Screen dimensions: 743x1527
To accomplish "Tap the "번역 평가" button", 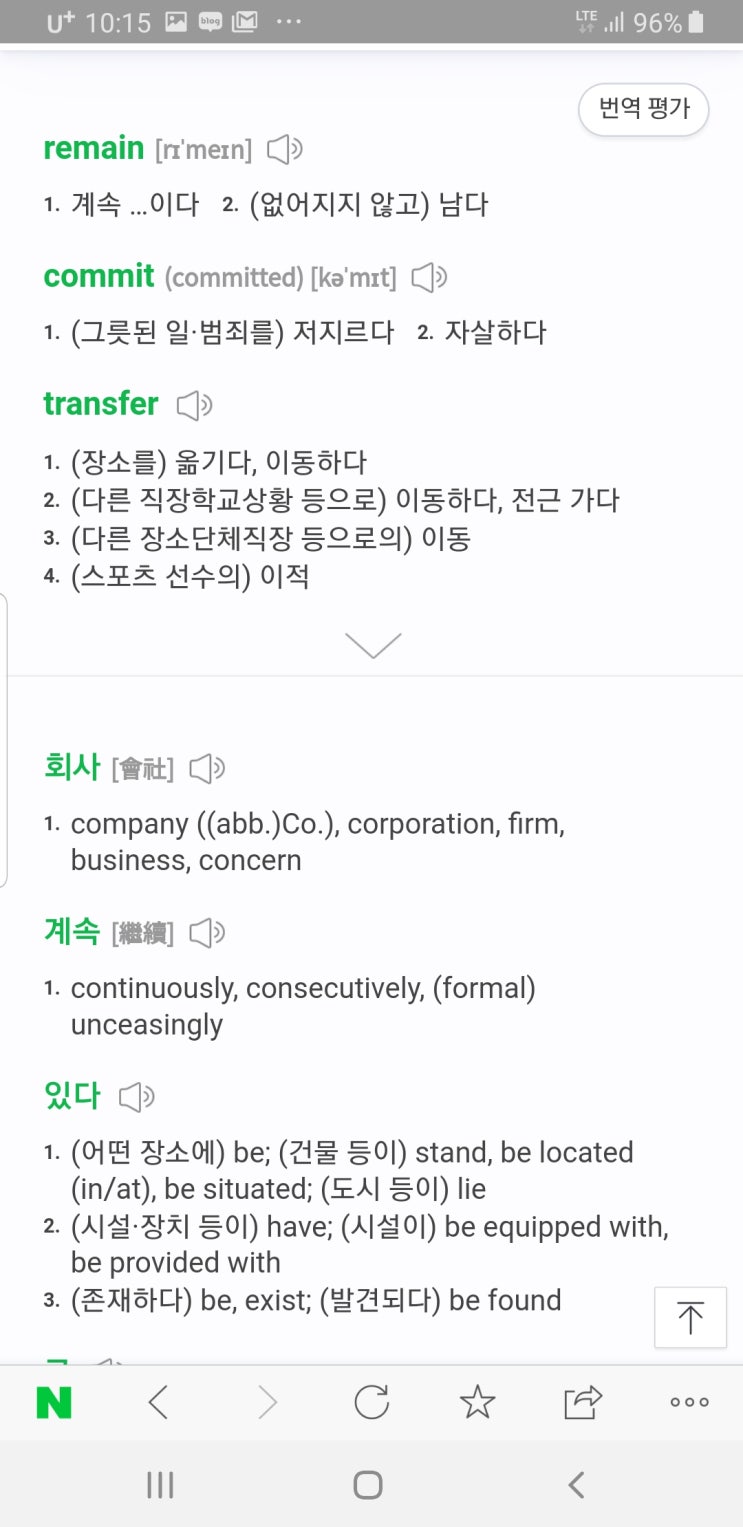I will point(643,110).
